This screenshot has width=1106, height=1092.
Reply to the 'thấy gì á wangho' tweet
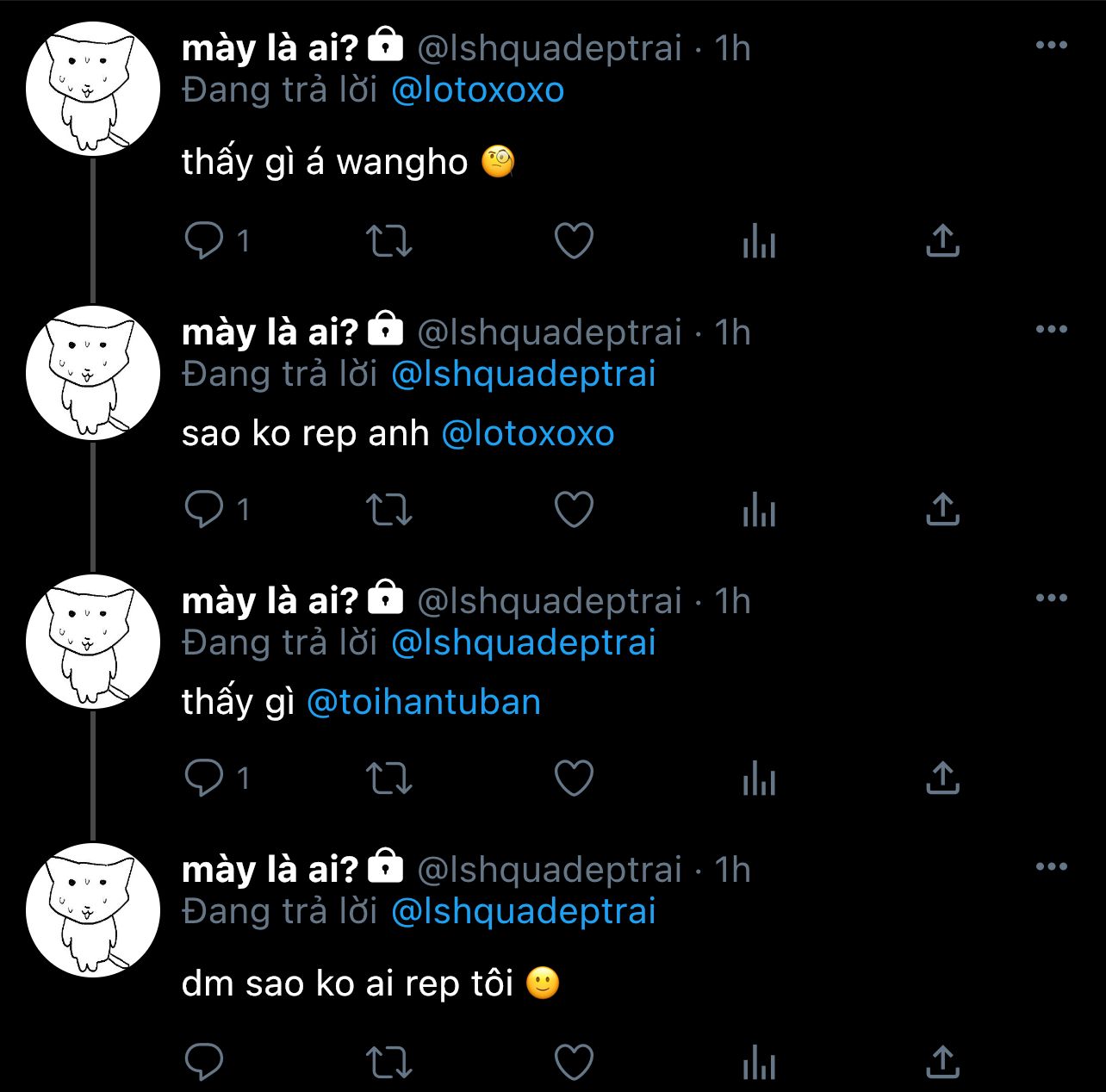[204, 240]
